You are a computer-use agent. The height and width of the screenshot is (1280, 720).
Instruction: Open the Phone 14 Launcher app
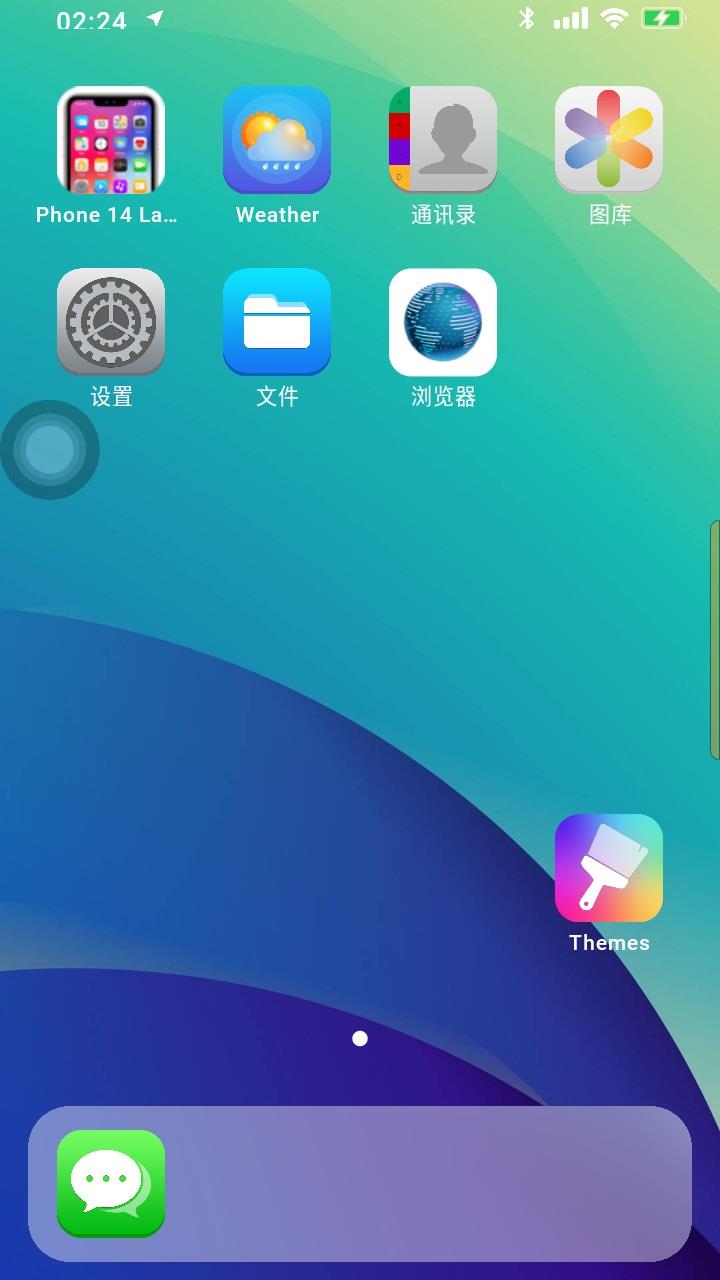click(x=110, y=140)
